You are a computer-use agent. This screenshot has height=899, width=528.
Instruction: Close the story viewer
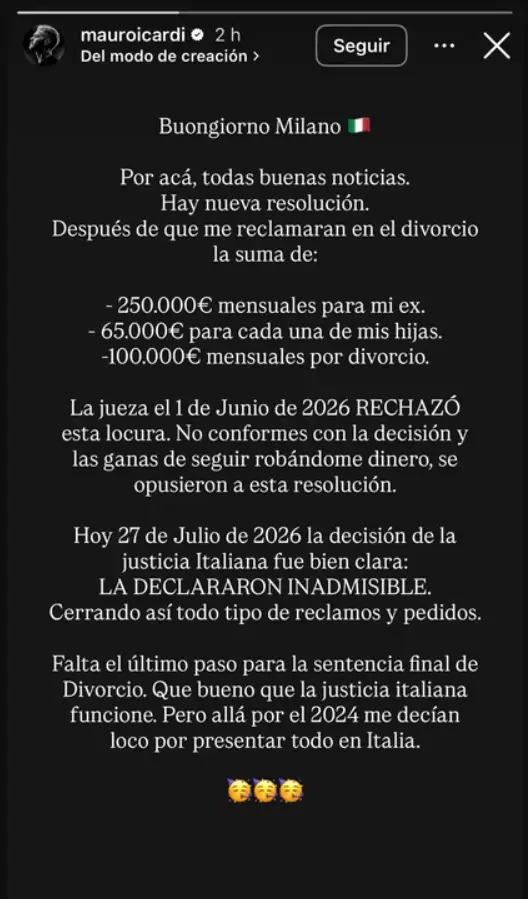(x=496, y=45)
